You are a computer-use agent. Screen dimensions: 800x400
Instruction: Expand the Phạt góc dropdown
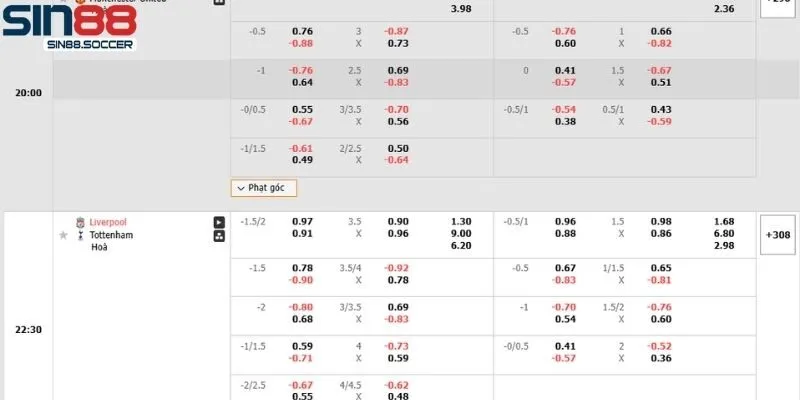(264, 187)
